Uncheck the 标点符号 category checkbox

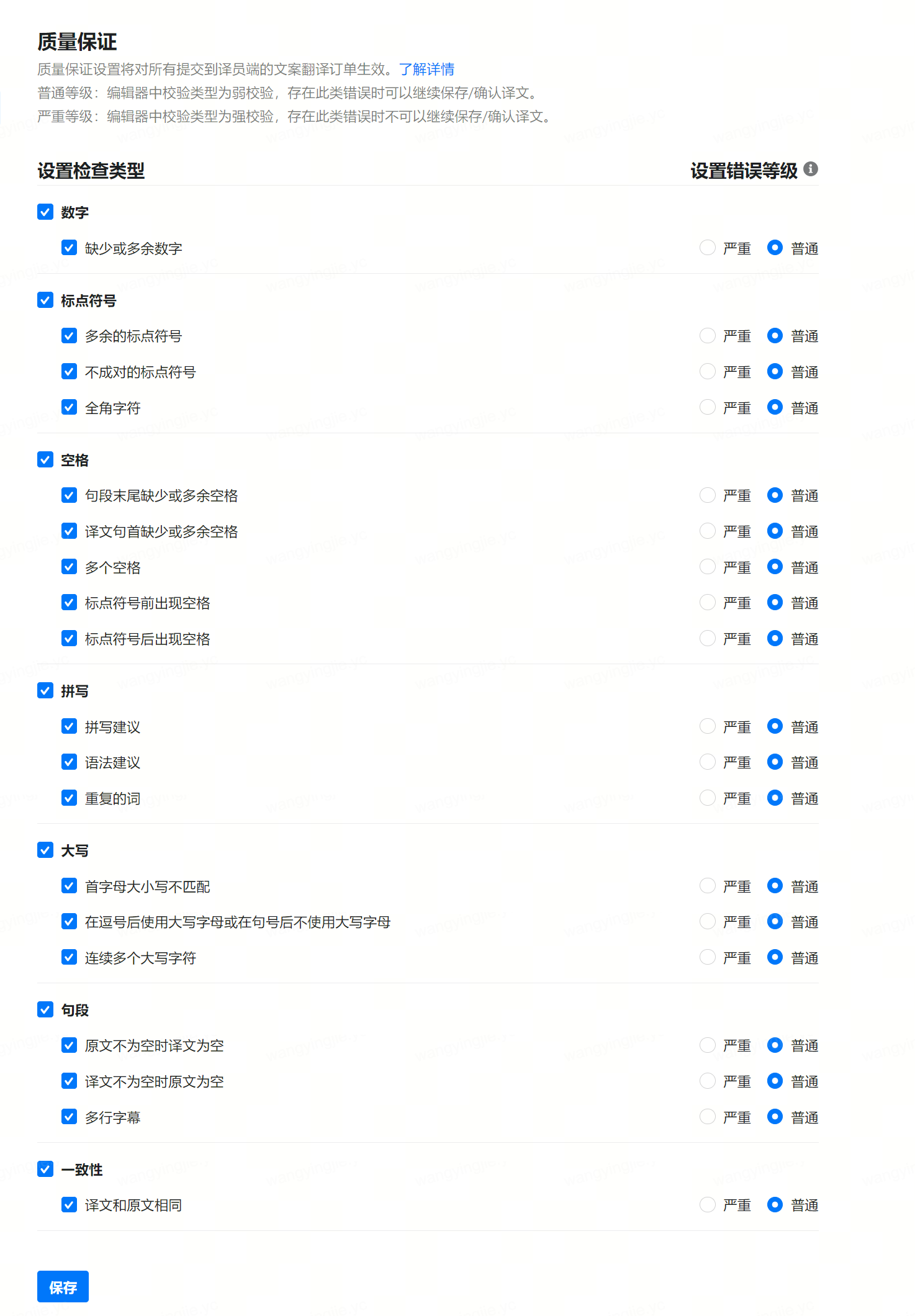tap(45, 300)
